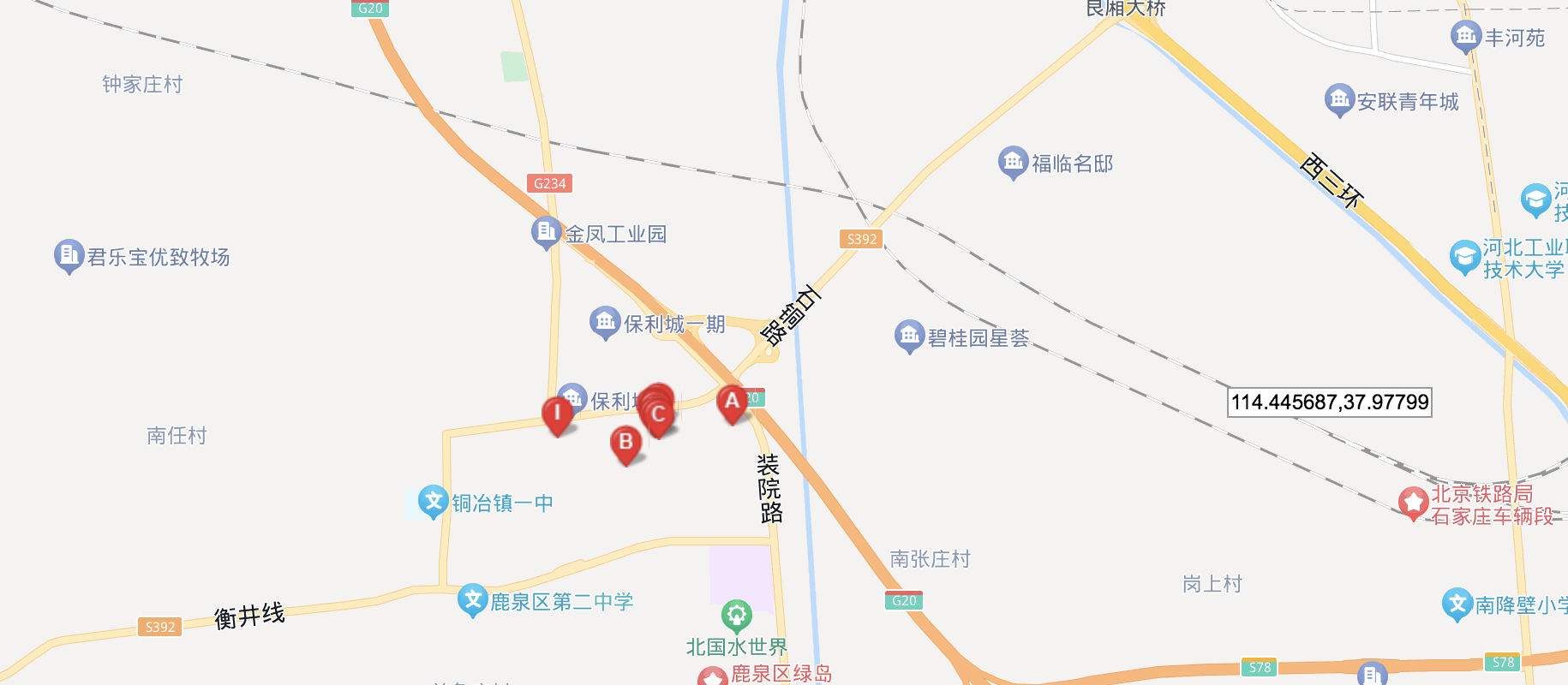
Task: Tap the 碧桂园星荟 place icon
Action: (909, 336)
